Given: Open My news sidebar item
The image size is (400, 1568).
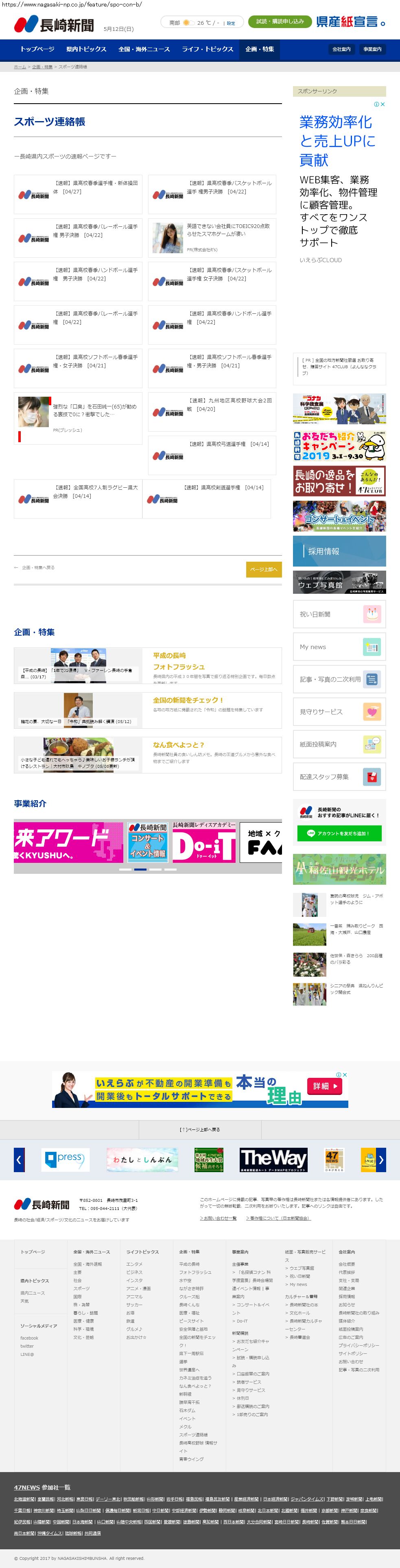Looking at the screenshot, I should click(x=339, y=647).
